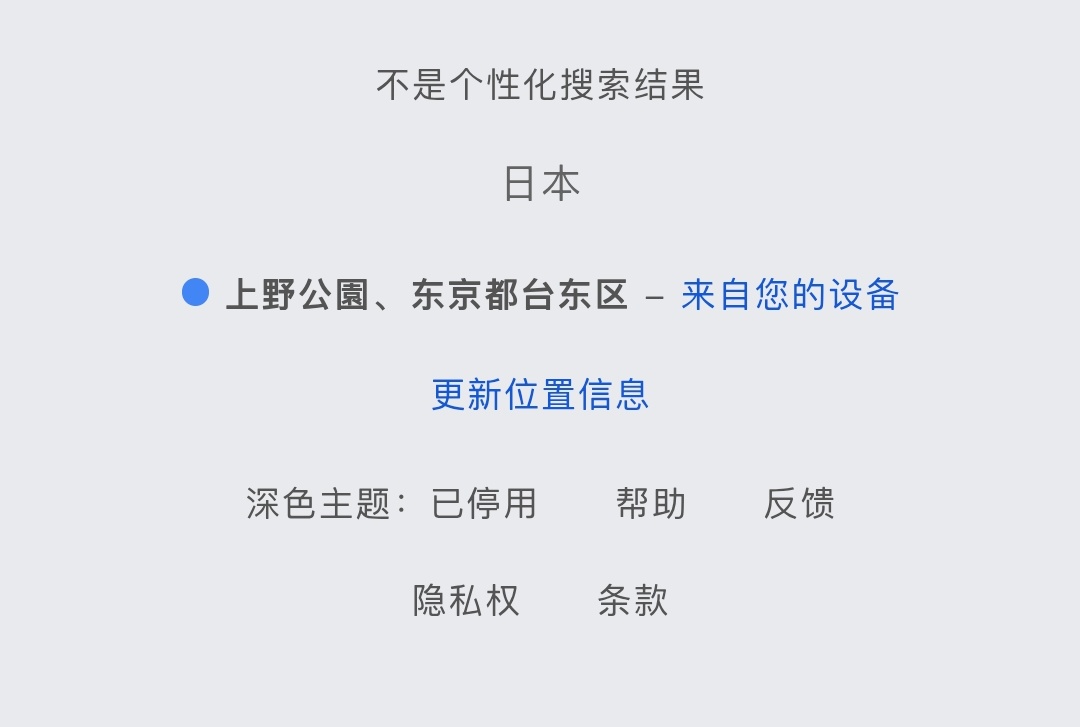This screenshot has height=727, width=1080.
Task: View the 条款 terms page
Action: (x=632, y=600)
